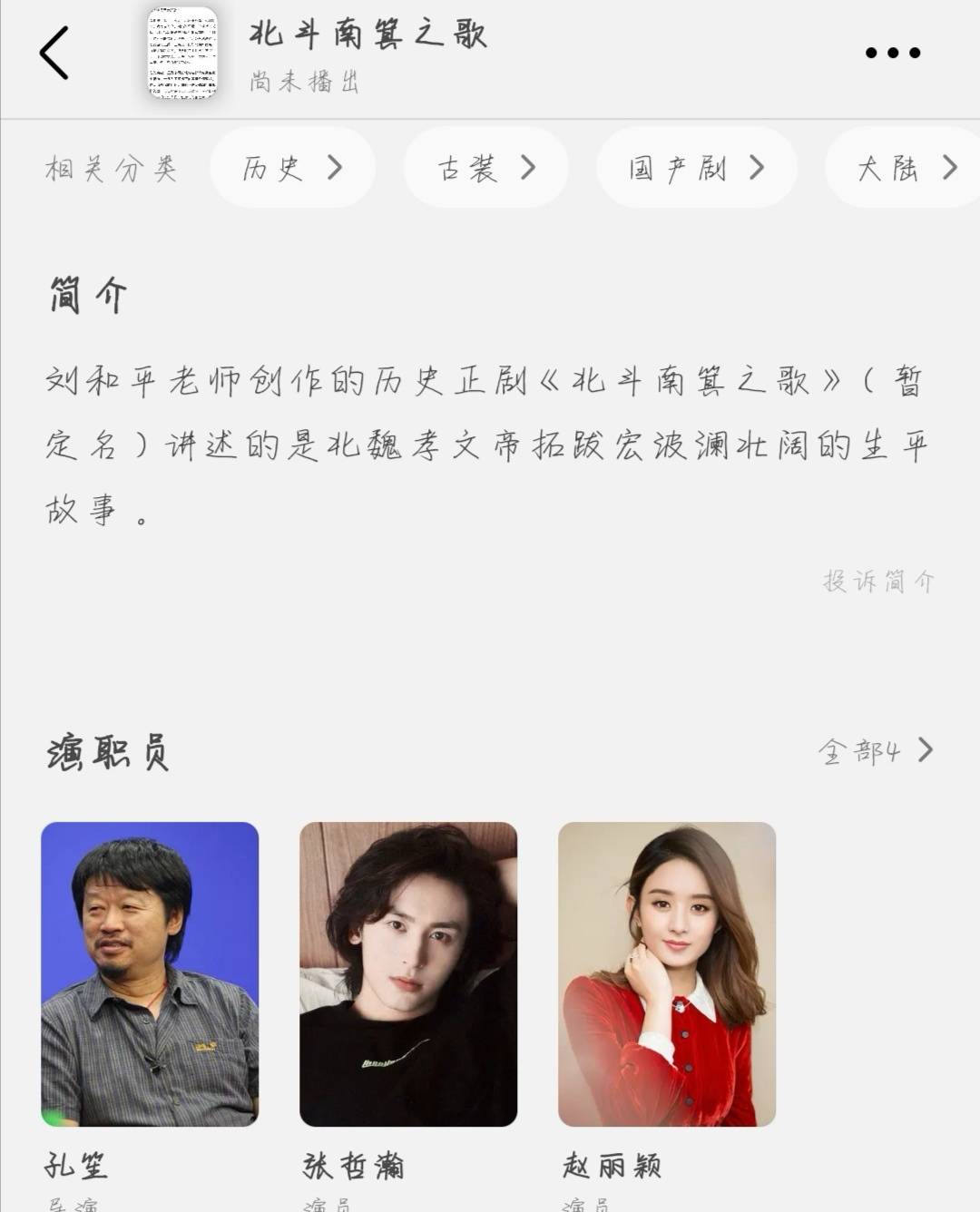The image size is (980, 1212).
Task: Browse the 国产剧 category
Action: coord(696,168)
